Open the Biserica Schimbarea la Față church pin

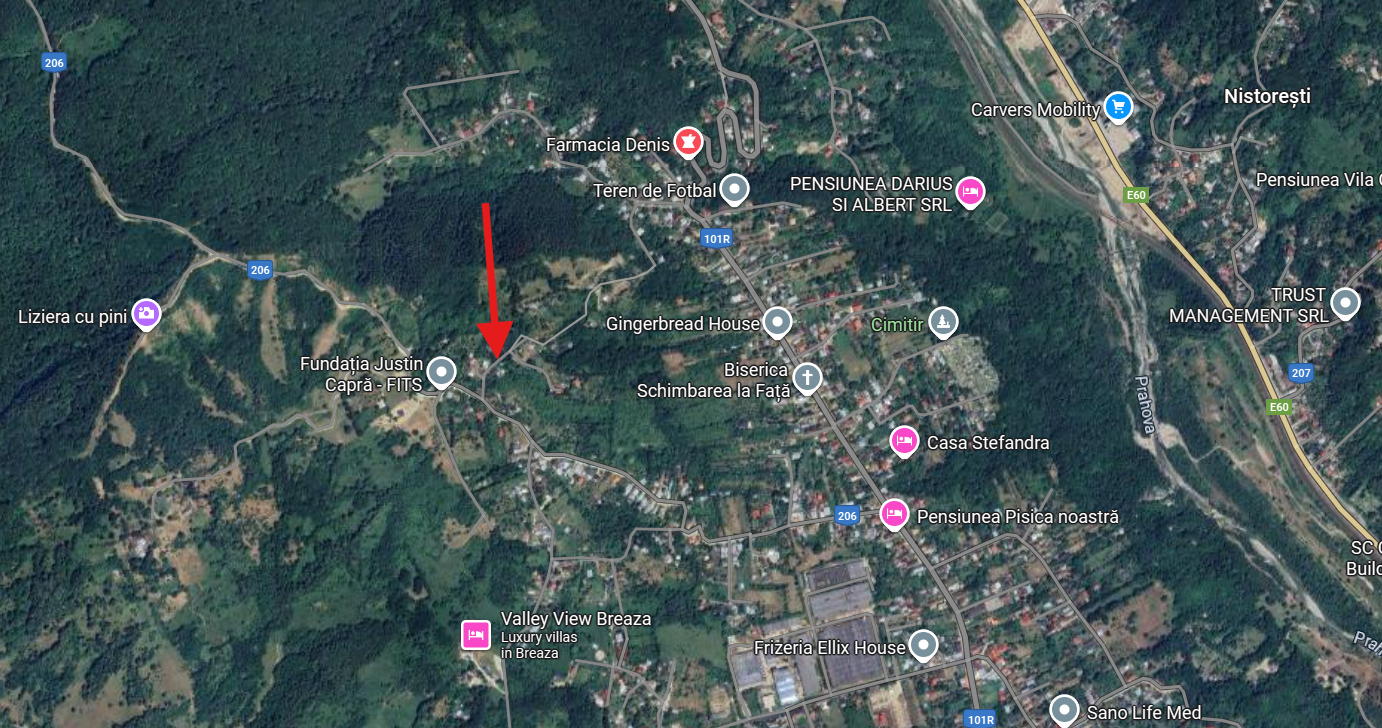tap(807, 378)
